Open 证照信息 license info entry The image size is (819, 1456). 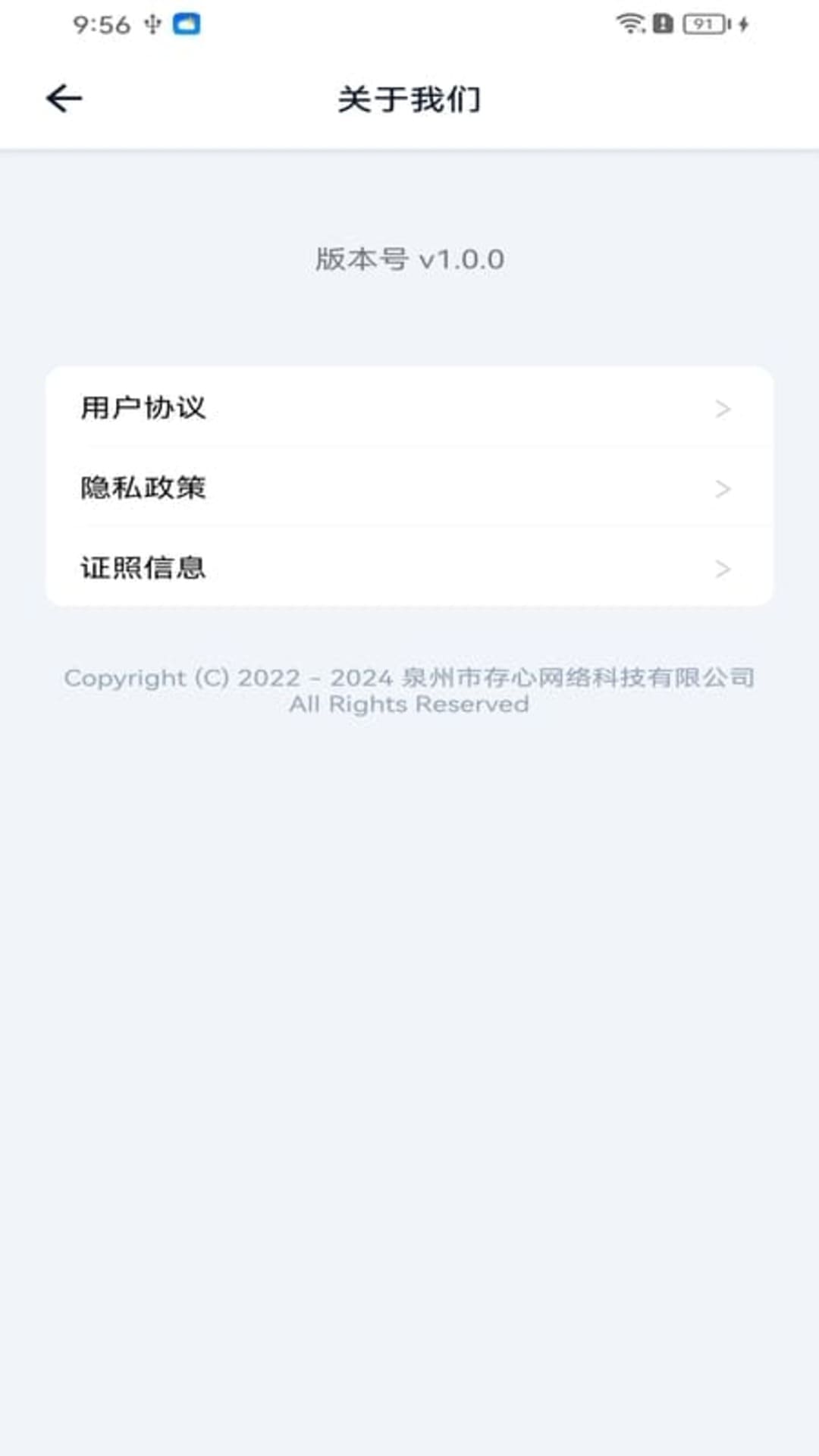click(409, 566)
